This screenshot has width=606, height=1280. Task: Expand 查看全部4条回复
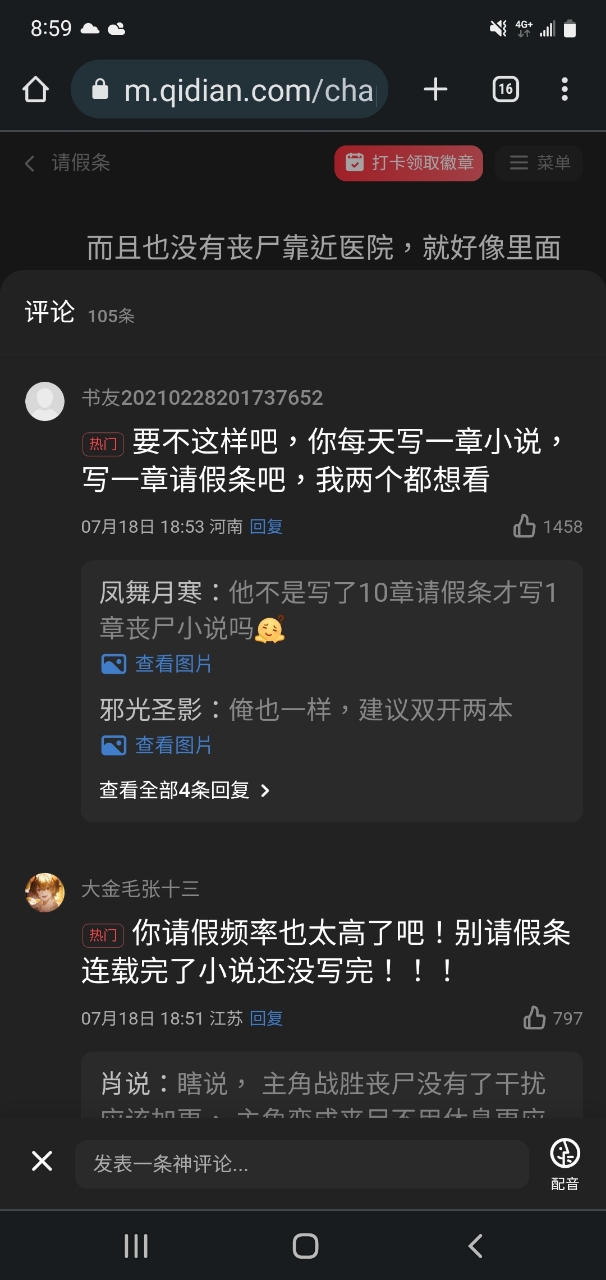click(185, 790)
